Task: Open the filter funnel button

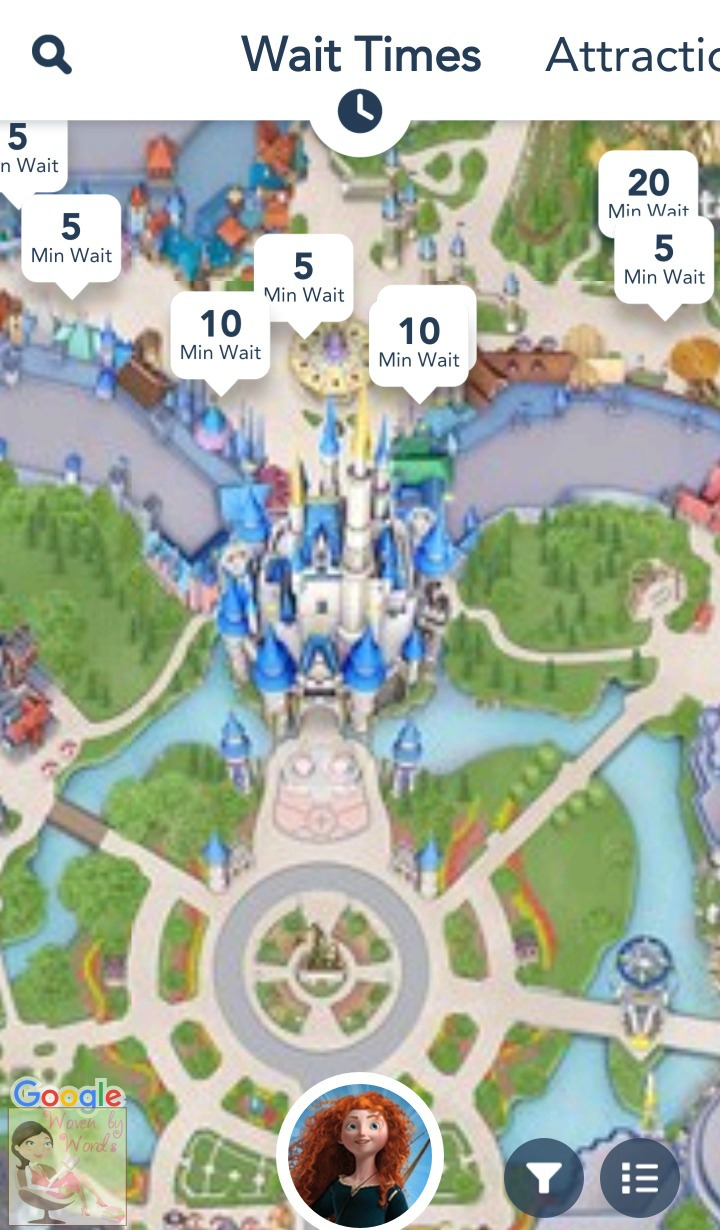Action: [544, 1178]
